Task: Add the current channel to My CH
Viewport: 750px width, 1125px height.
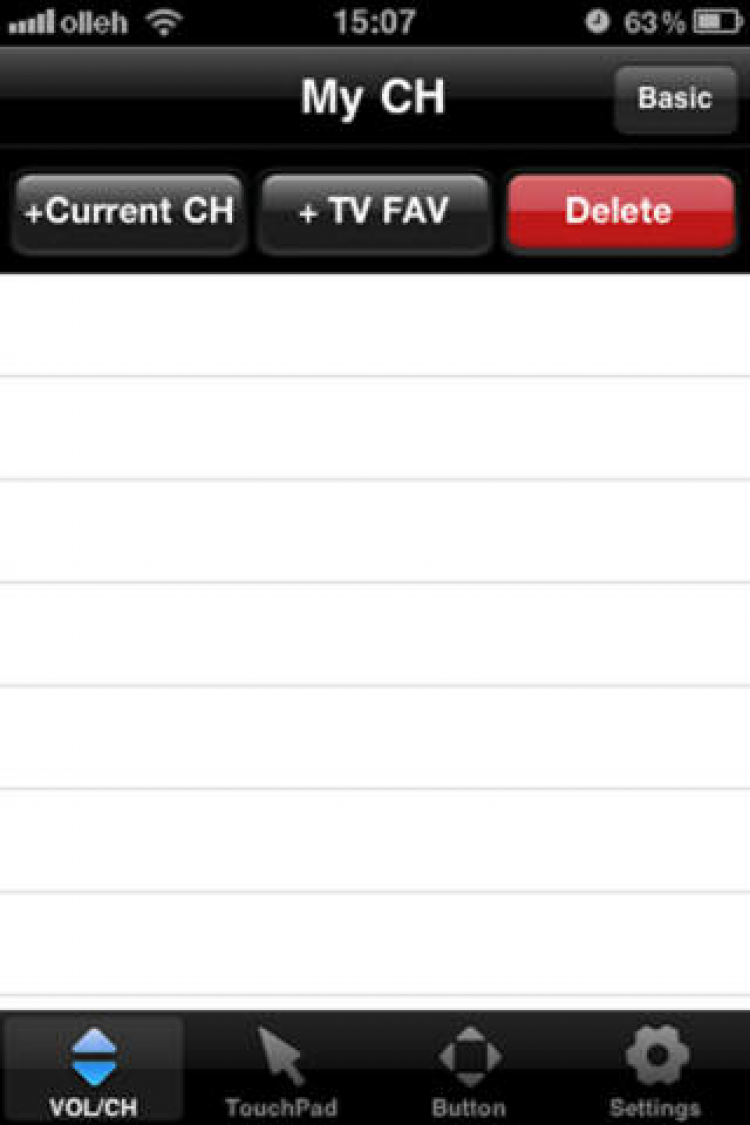Action: tap(128, 212)
